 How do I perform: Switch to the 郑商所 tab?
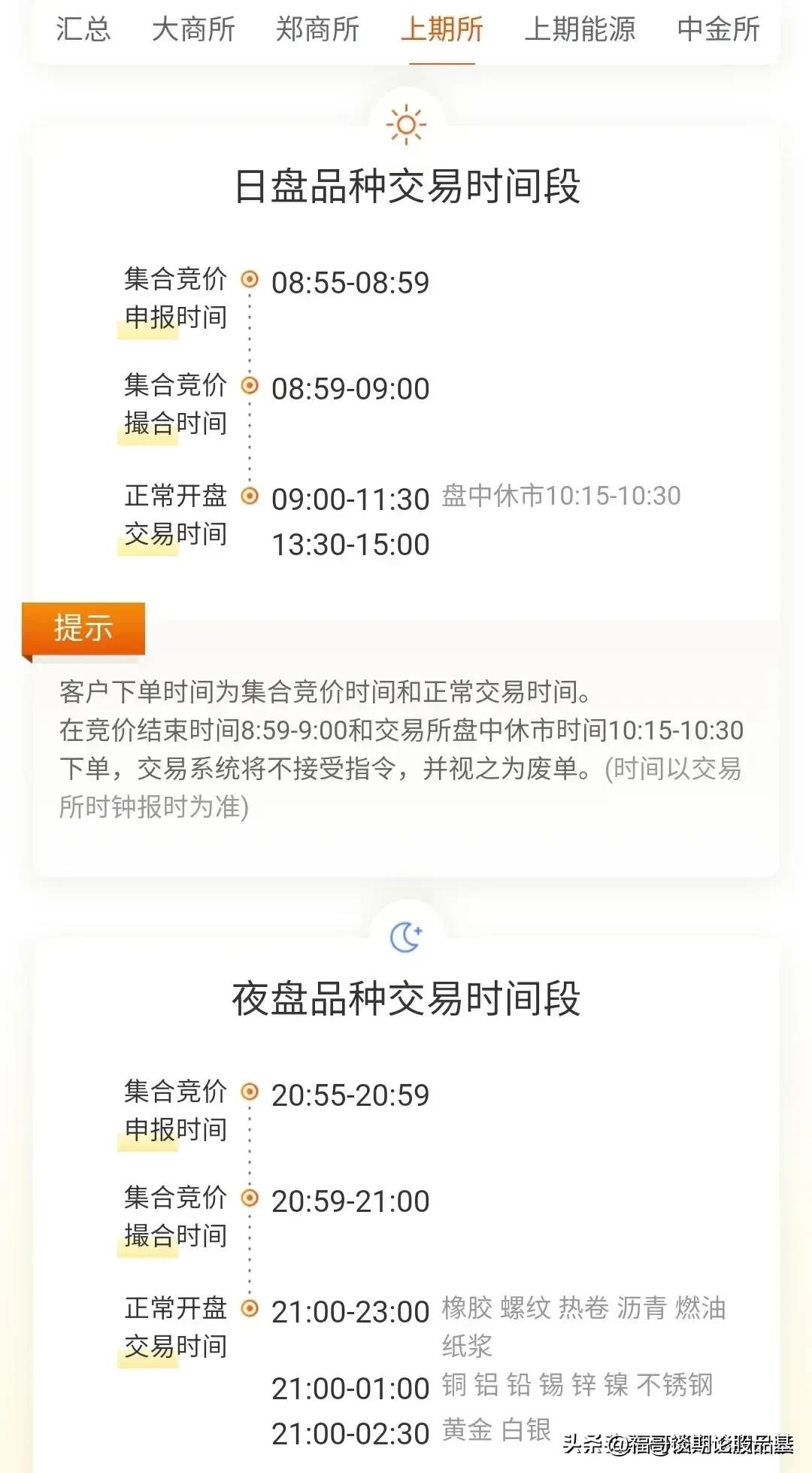(x=317, y=30)
